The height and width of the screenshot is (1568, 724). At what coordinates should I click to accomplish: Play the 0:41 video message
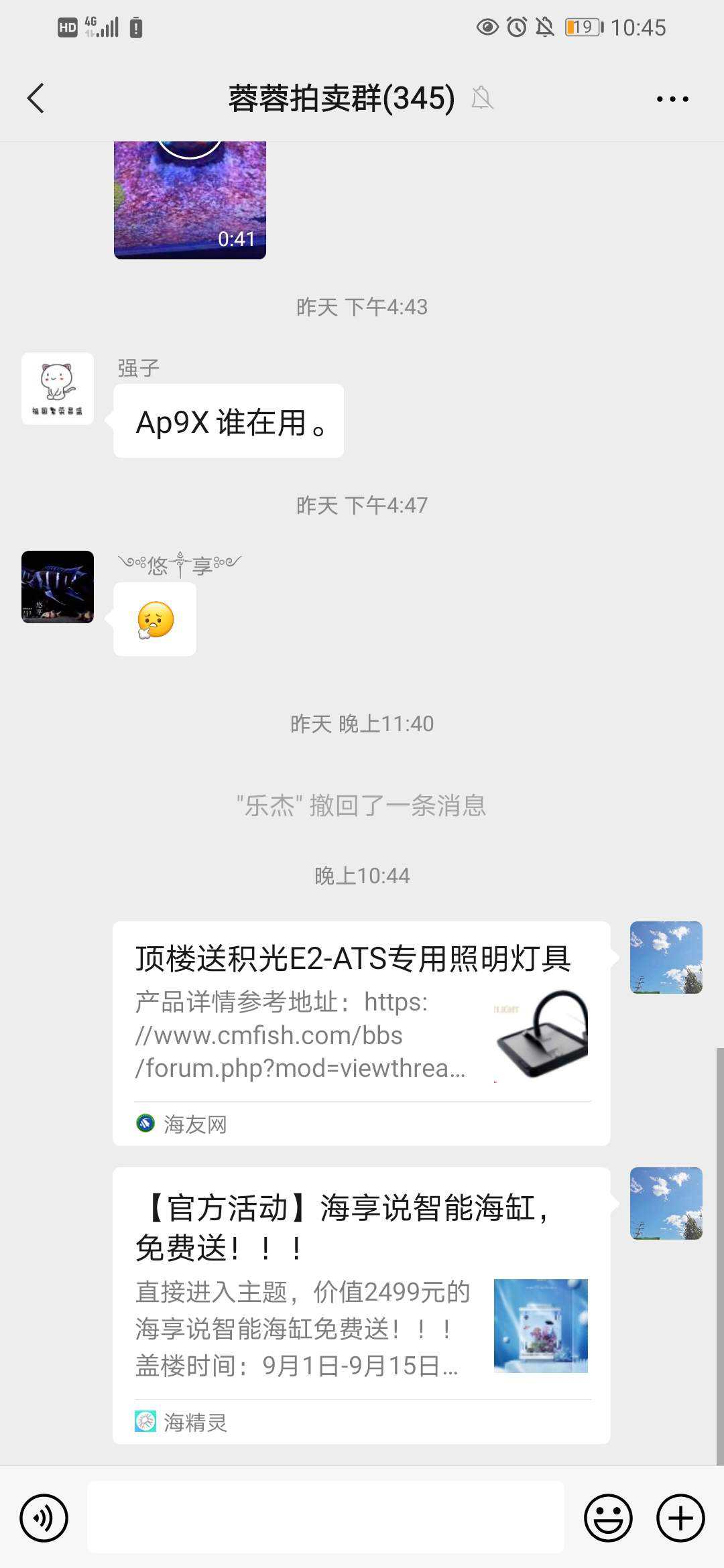(190, 200)
